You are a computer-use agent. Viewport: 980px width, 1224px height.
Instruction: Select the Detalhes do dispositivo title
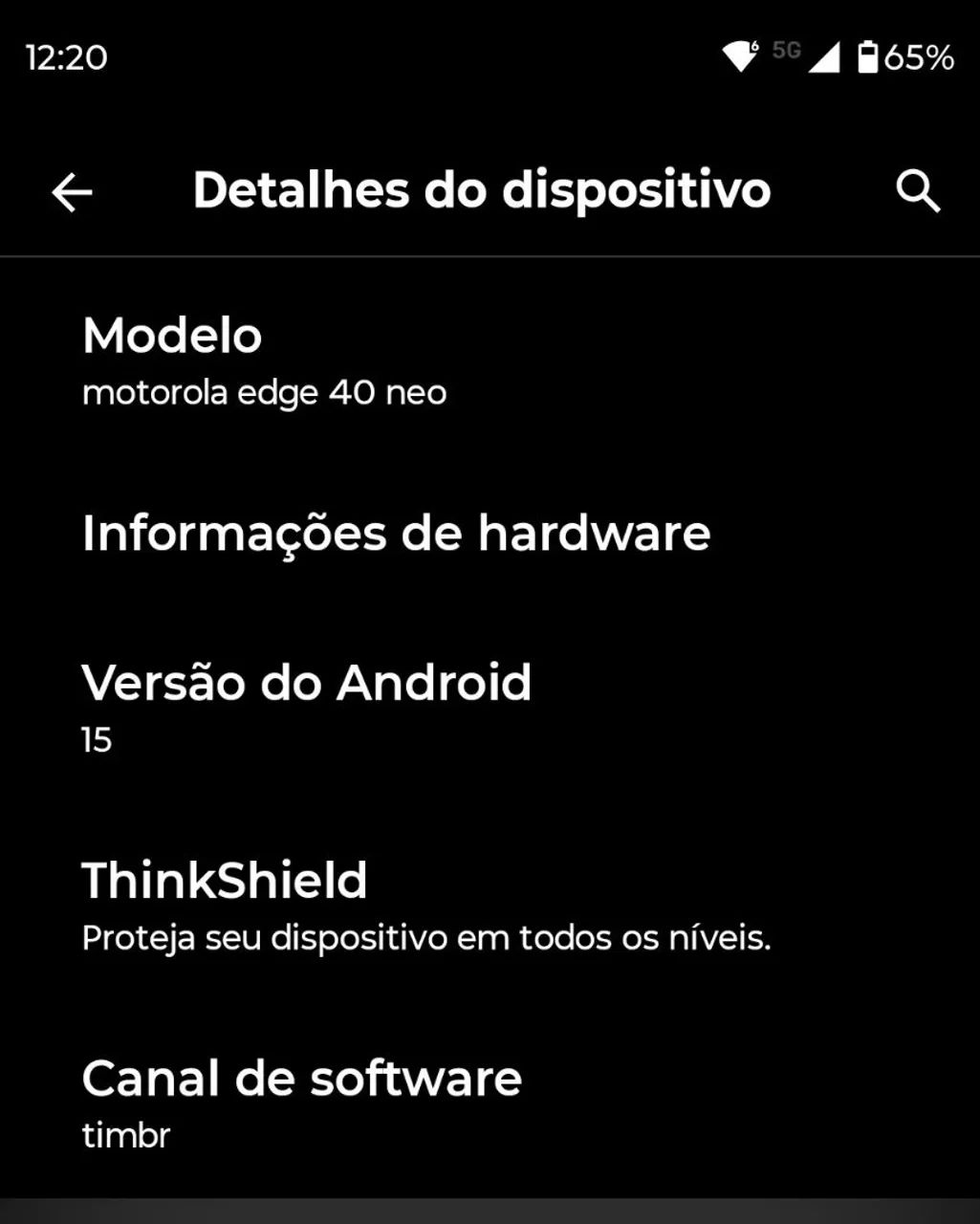[x=482, y=190]
